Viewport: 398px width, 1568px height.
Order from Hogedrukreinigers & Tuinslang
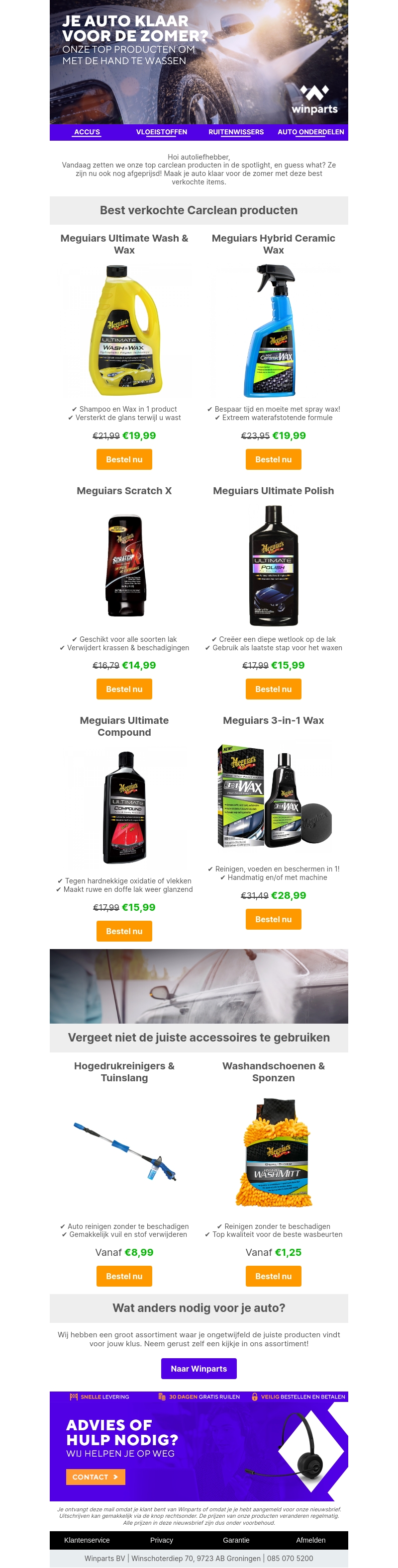point(124,1277)
